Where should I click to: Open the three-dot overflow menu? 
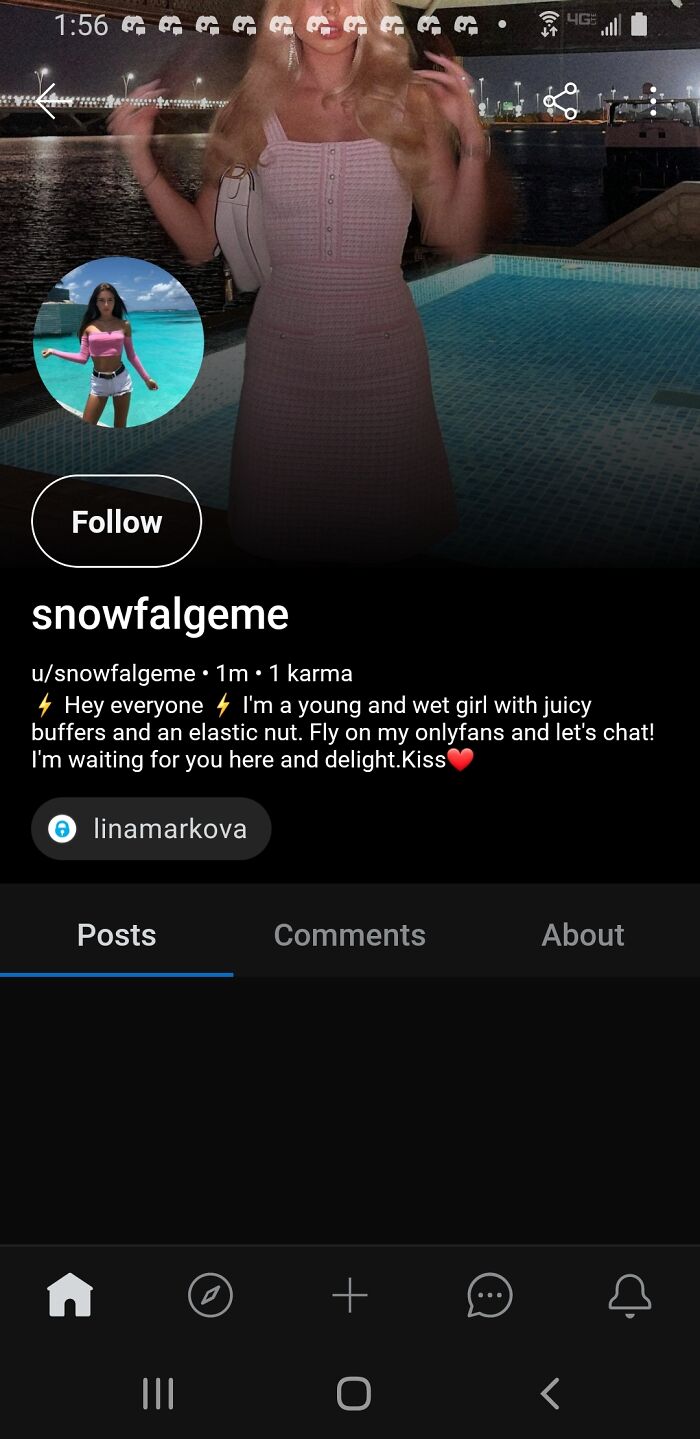pos(653,101)
